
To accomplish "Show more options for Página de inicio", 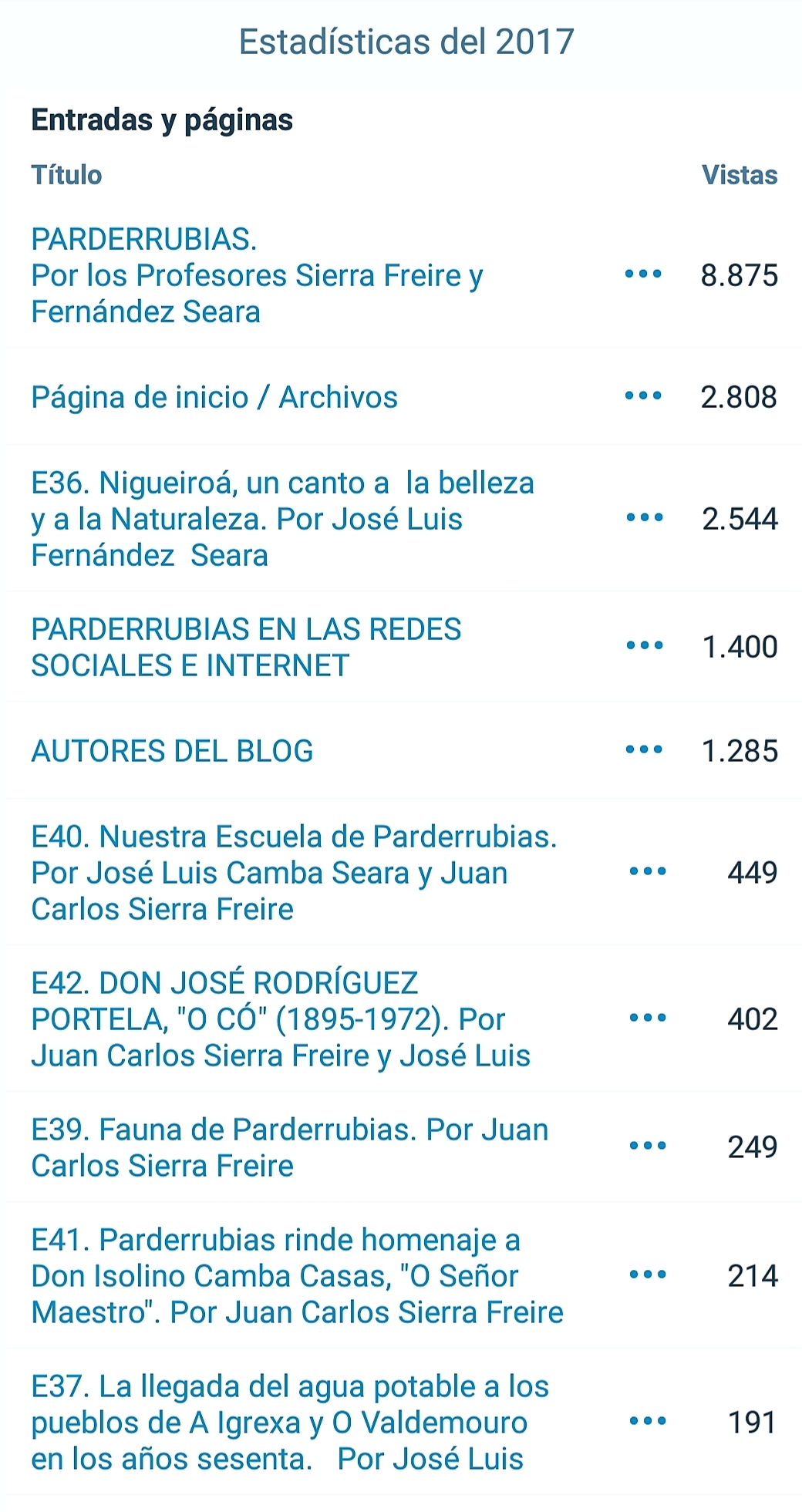I will click(643, 396).
